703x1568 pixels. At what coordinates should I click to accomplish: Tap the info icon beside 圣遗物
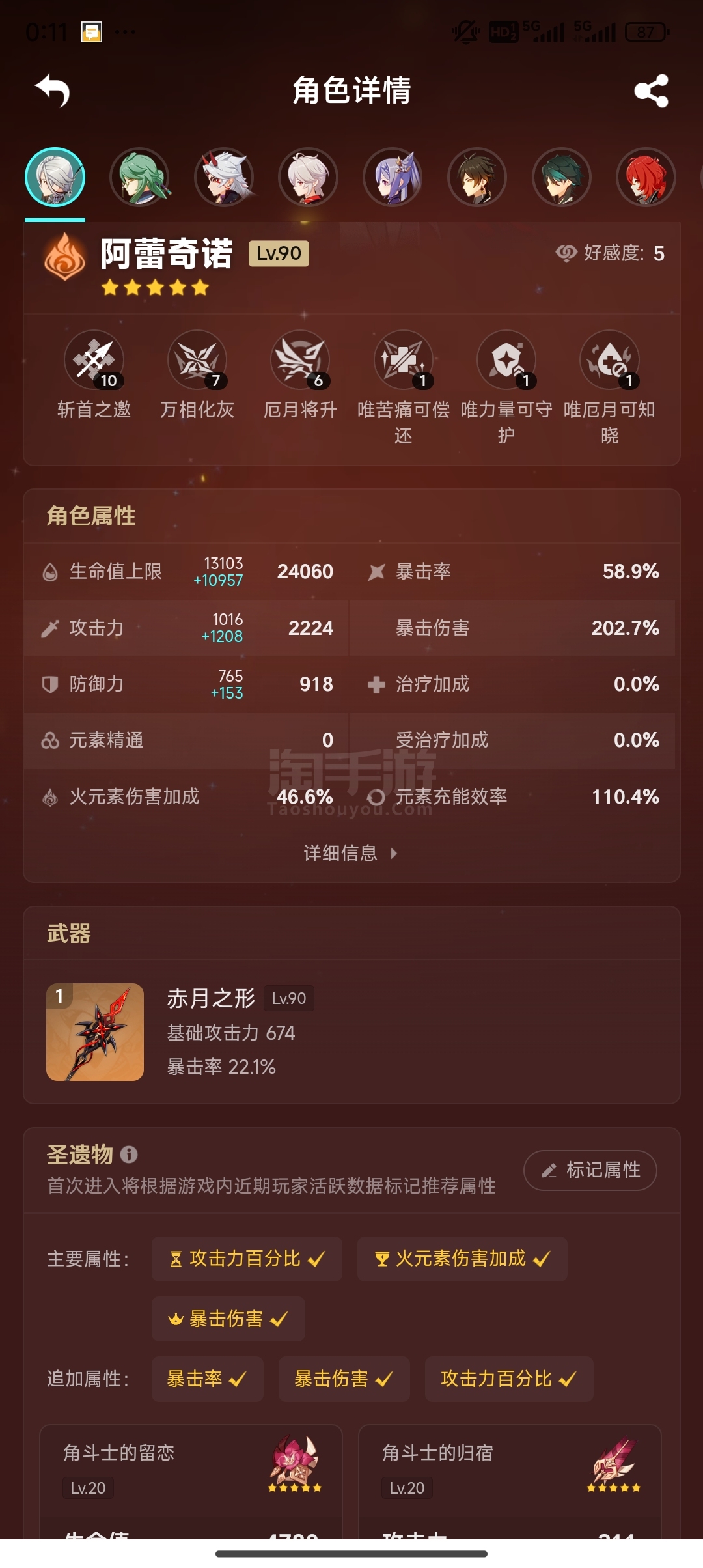(x=129, y=1155)
